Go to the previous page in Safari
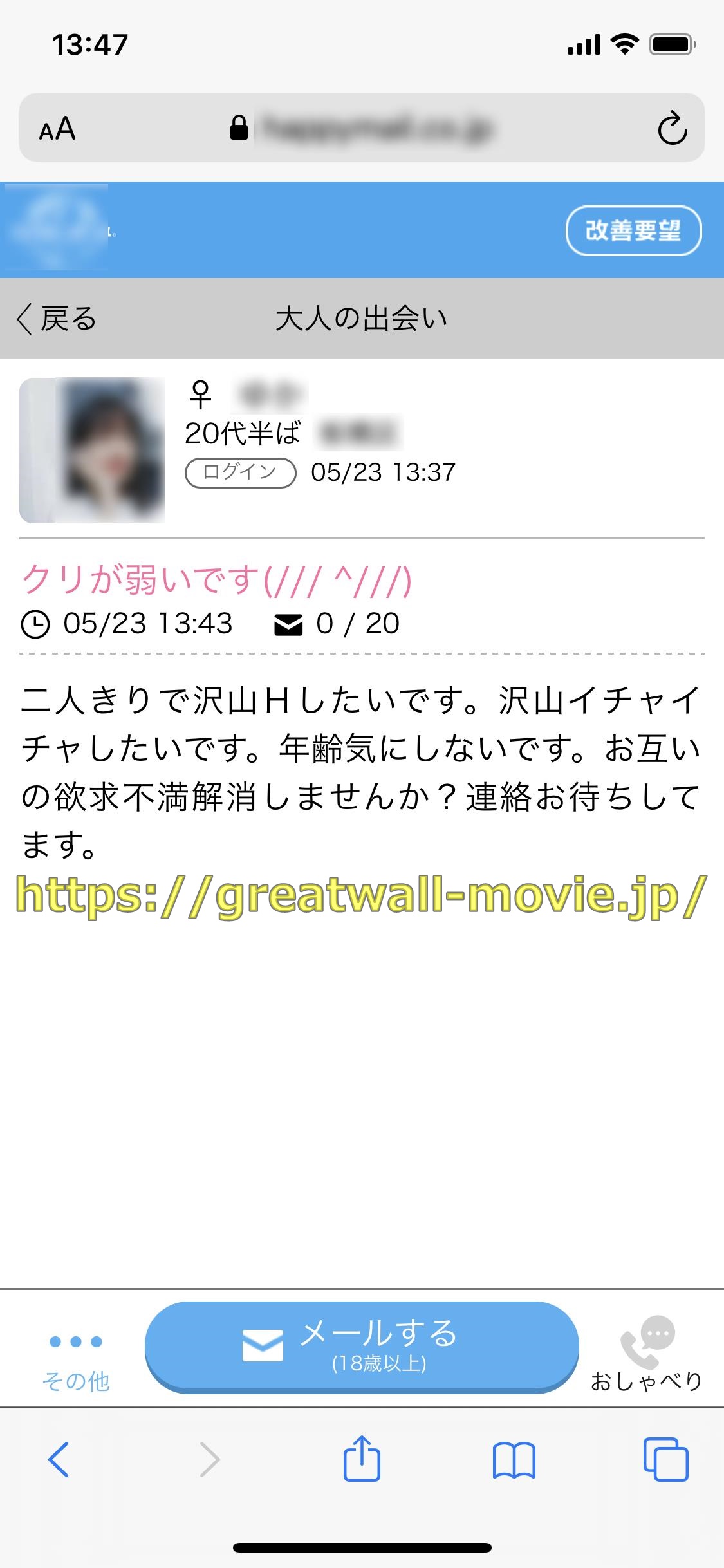724x1568 pixels. coord(59,1459)
